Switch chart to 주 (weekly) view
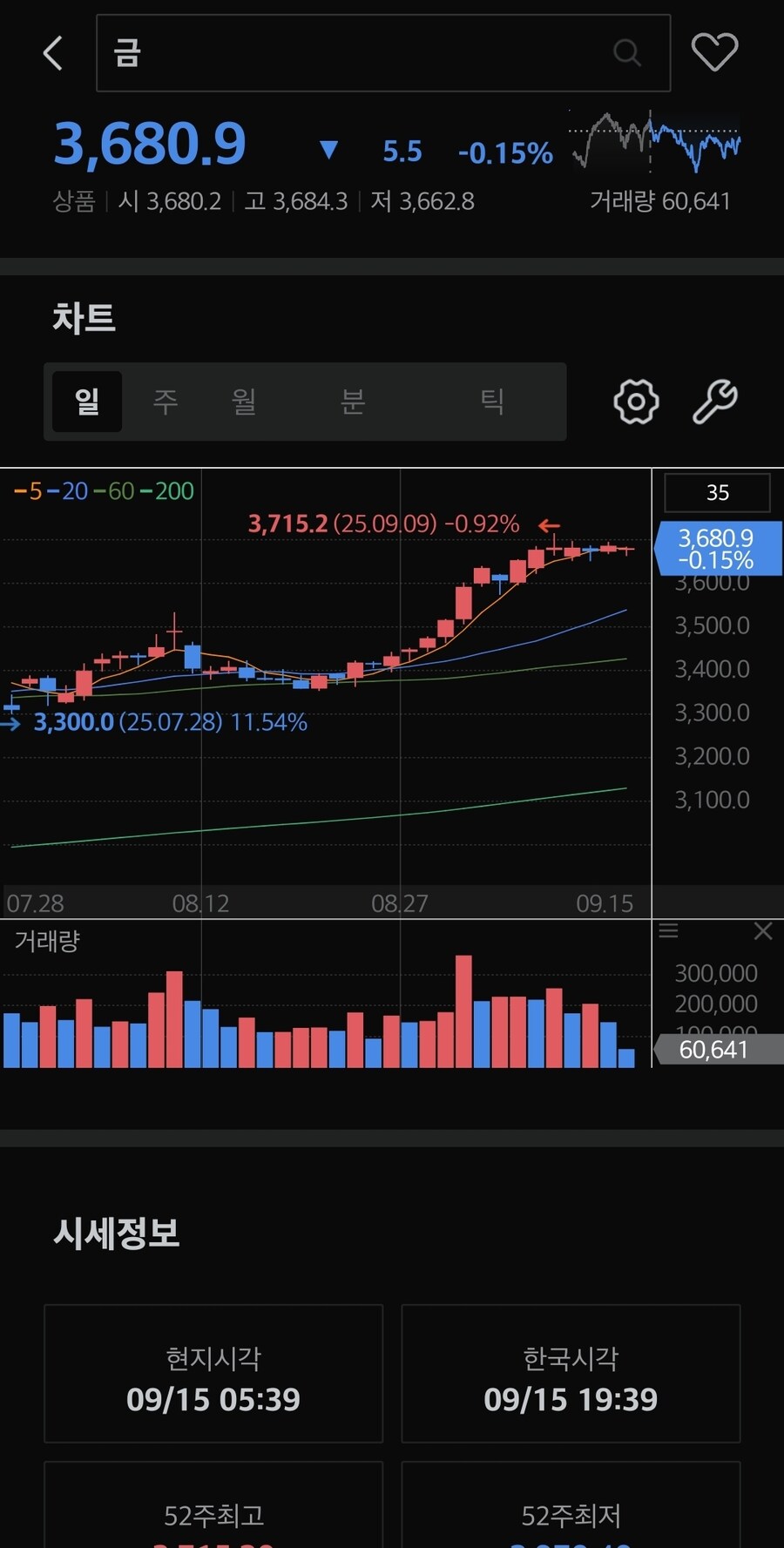This screenshot has height=1548, width=784. pos(165,402)
